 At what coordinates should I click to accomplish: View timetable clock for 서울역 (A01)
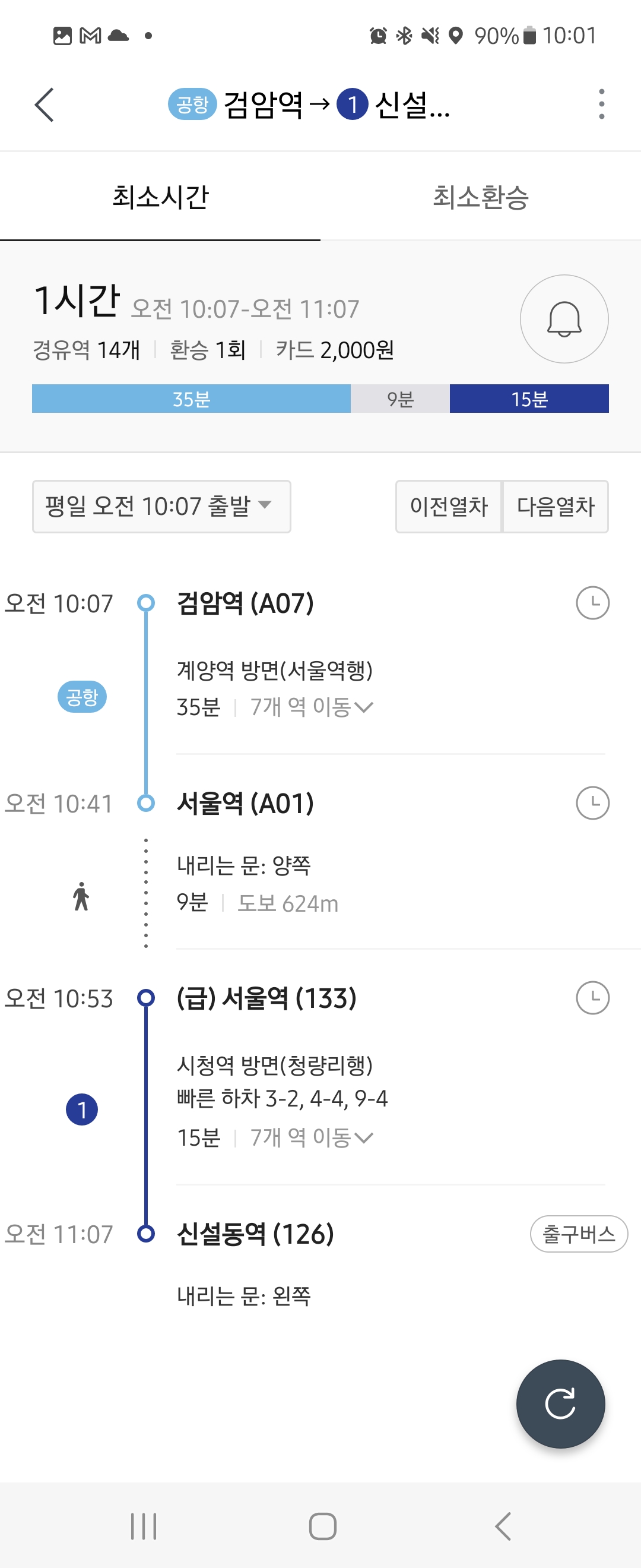(x=592, y=803)
